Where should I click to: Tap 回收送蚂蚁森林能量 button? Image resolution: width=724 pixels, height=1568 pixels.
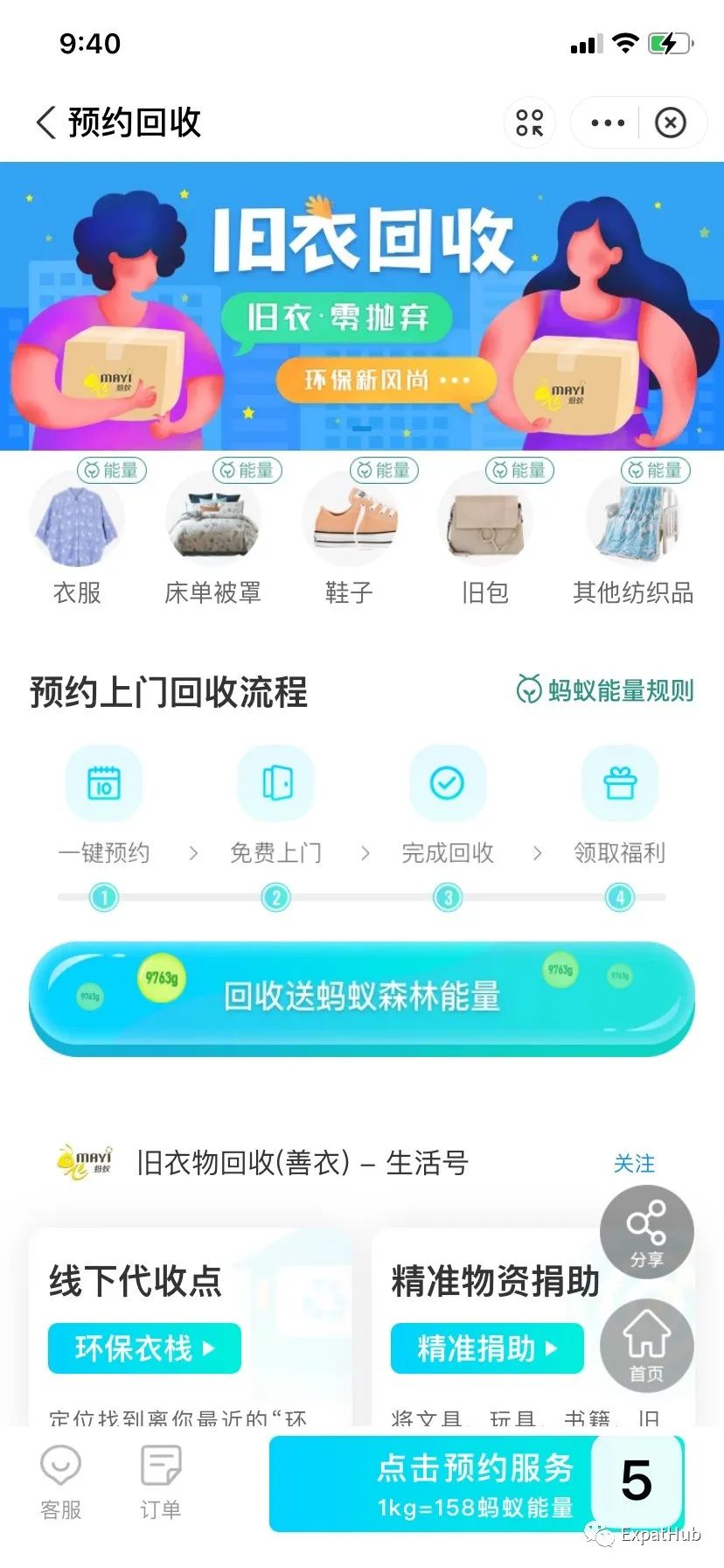362,998
